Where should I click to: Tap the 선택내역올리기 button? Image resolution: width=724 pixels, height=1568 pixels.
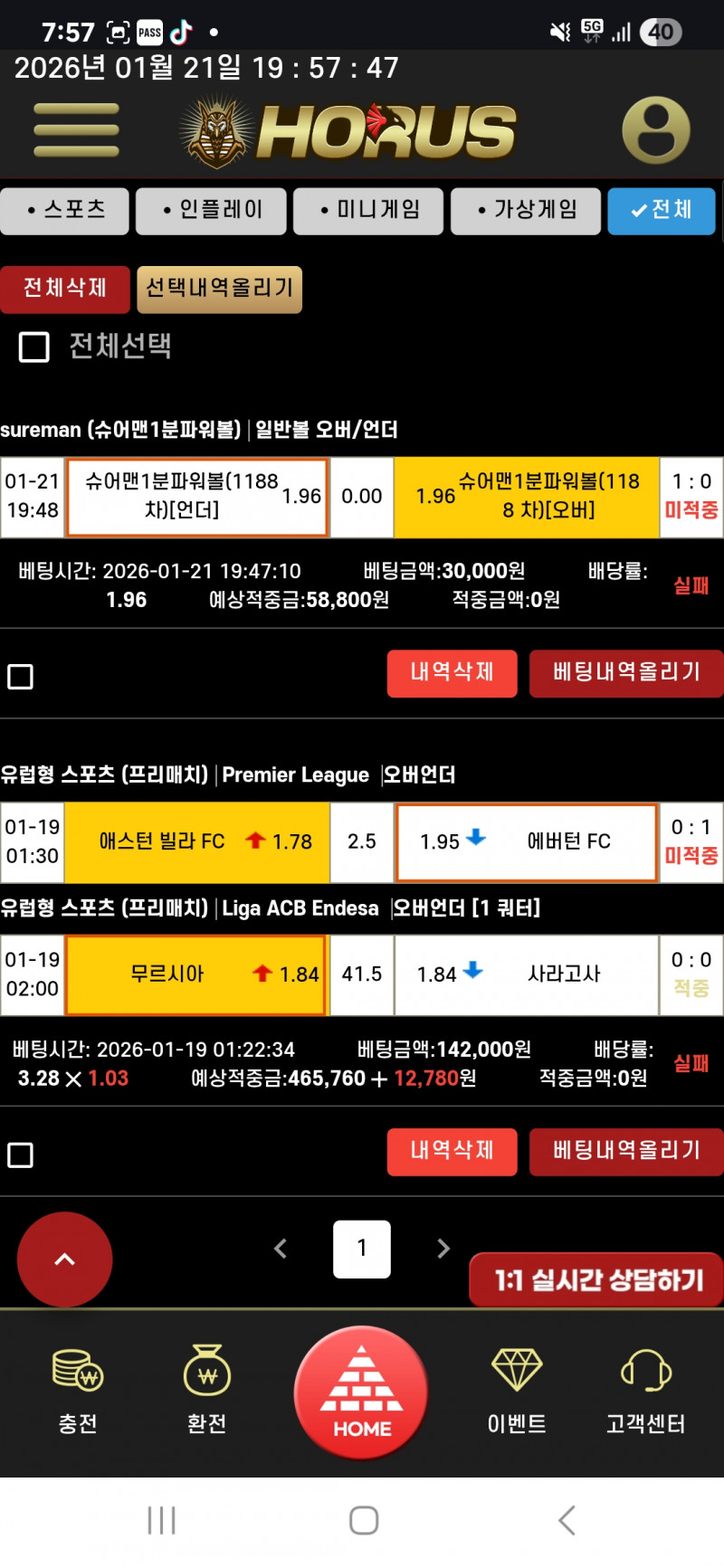click(219, 289)
